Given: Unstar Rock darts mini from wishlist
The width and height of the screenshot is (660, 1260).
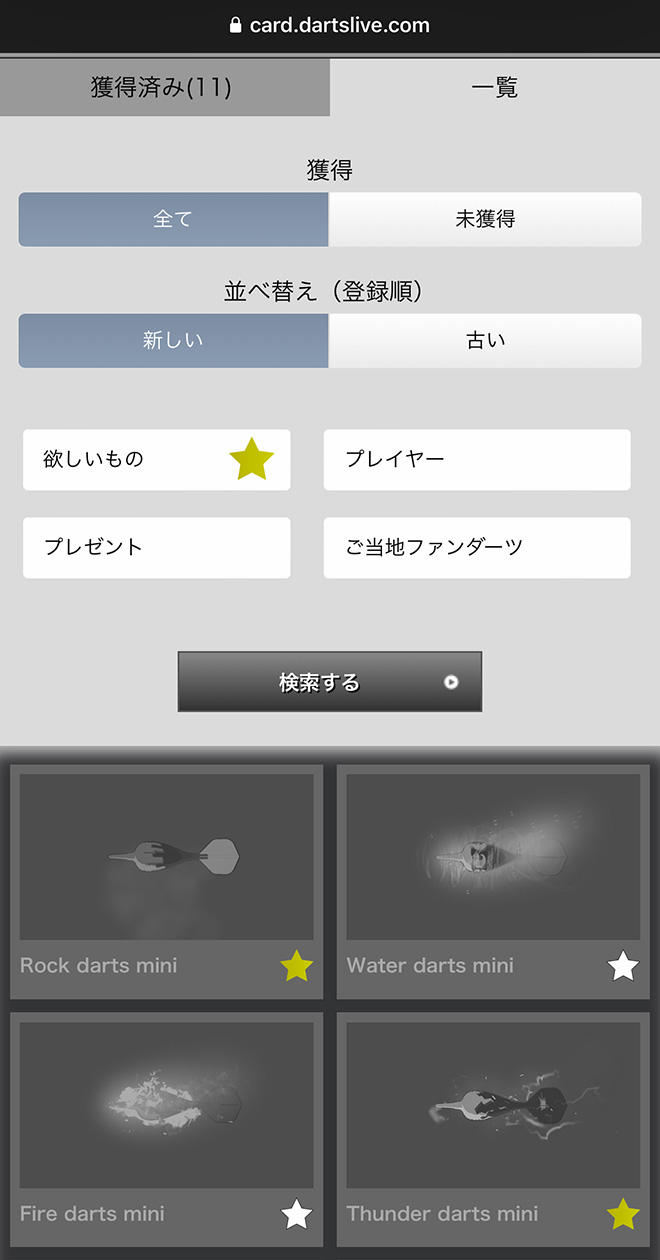Looking at the screenshot, I should pyautogui.click(x=296, y=966).
